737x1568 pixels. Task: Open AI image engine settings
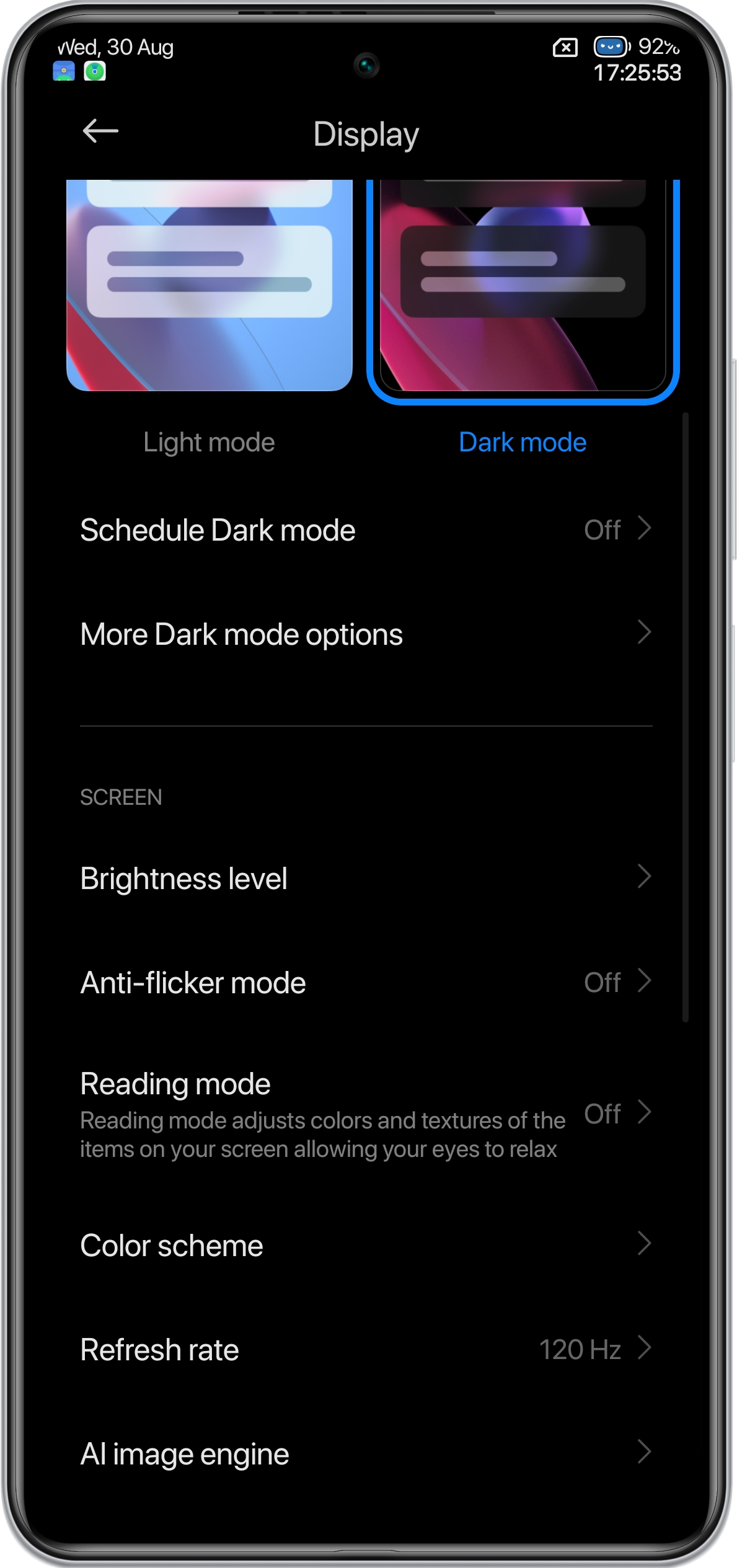pyautogui.click(x=366, y=1454)
